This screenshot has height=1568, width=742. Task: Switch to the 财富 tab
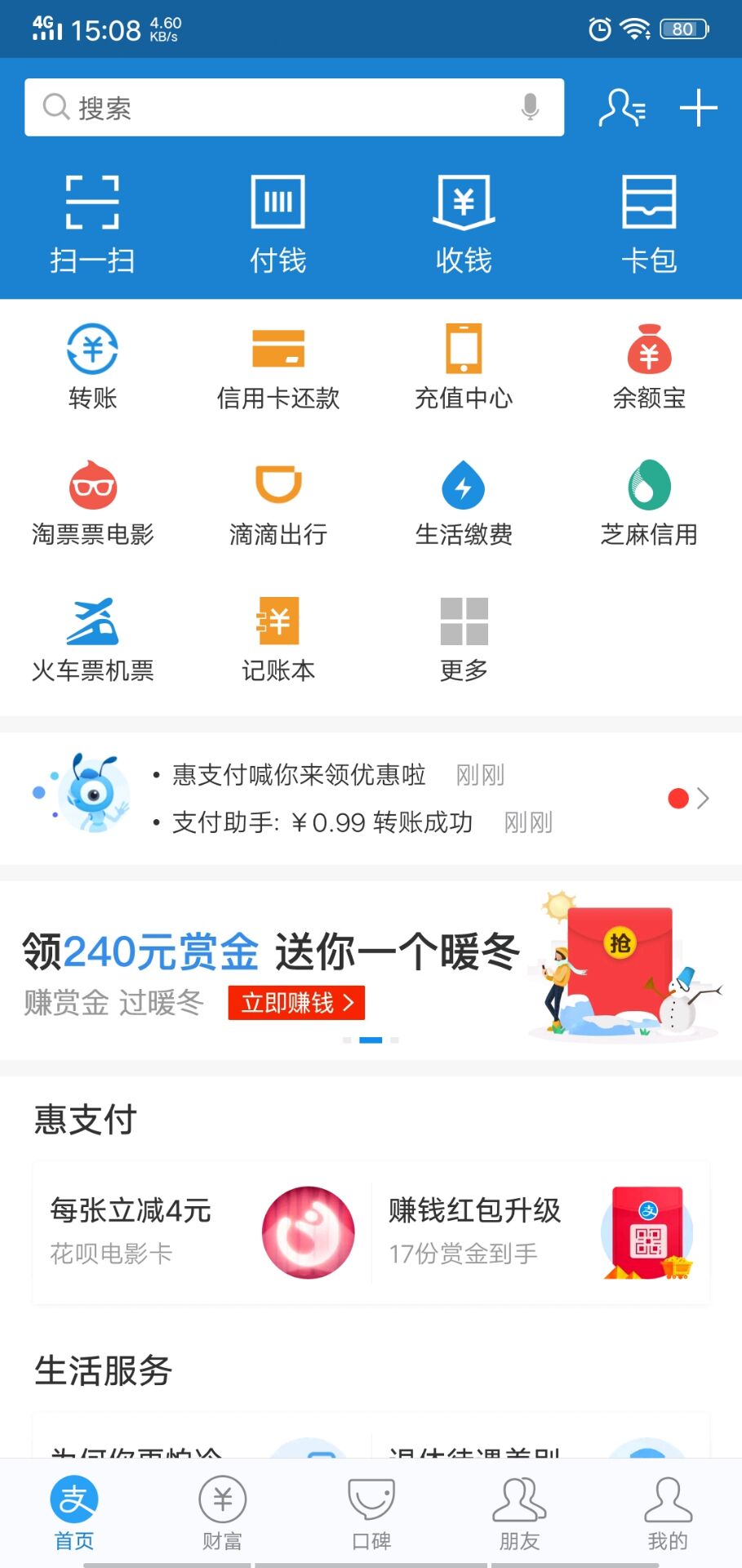point(222,1513)
